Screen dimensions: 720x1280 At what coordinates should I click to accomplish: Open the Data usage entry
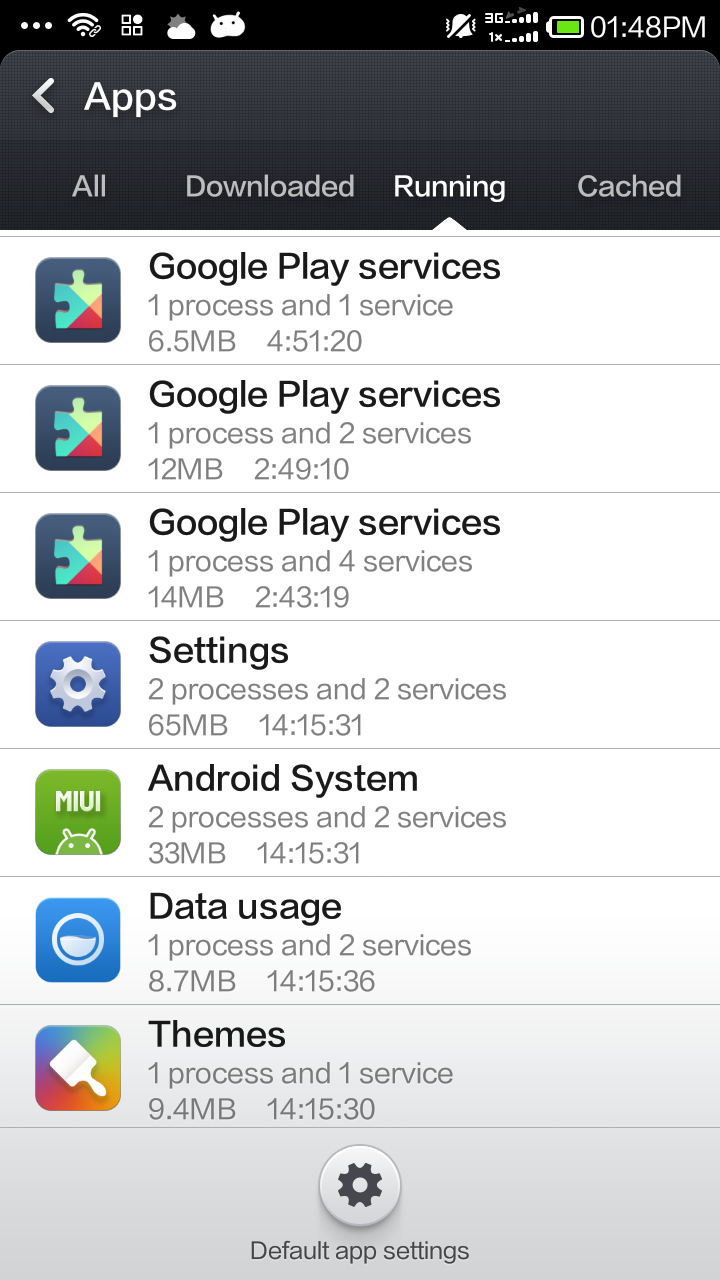coord(360,941)
